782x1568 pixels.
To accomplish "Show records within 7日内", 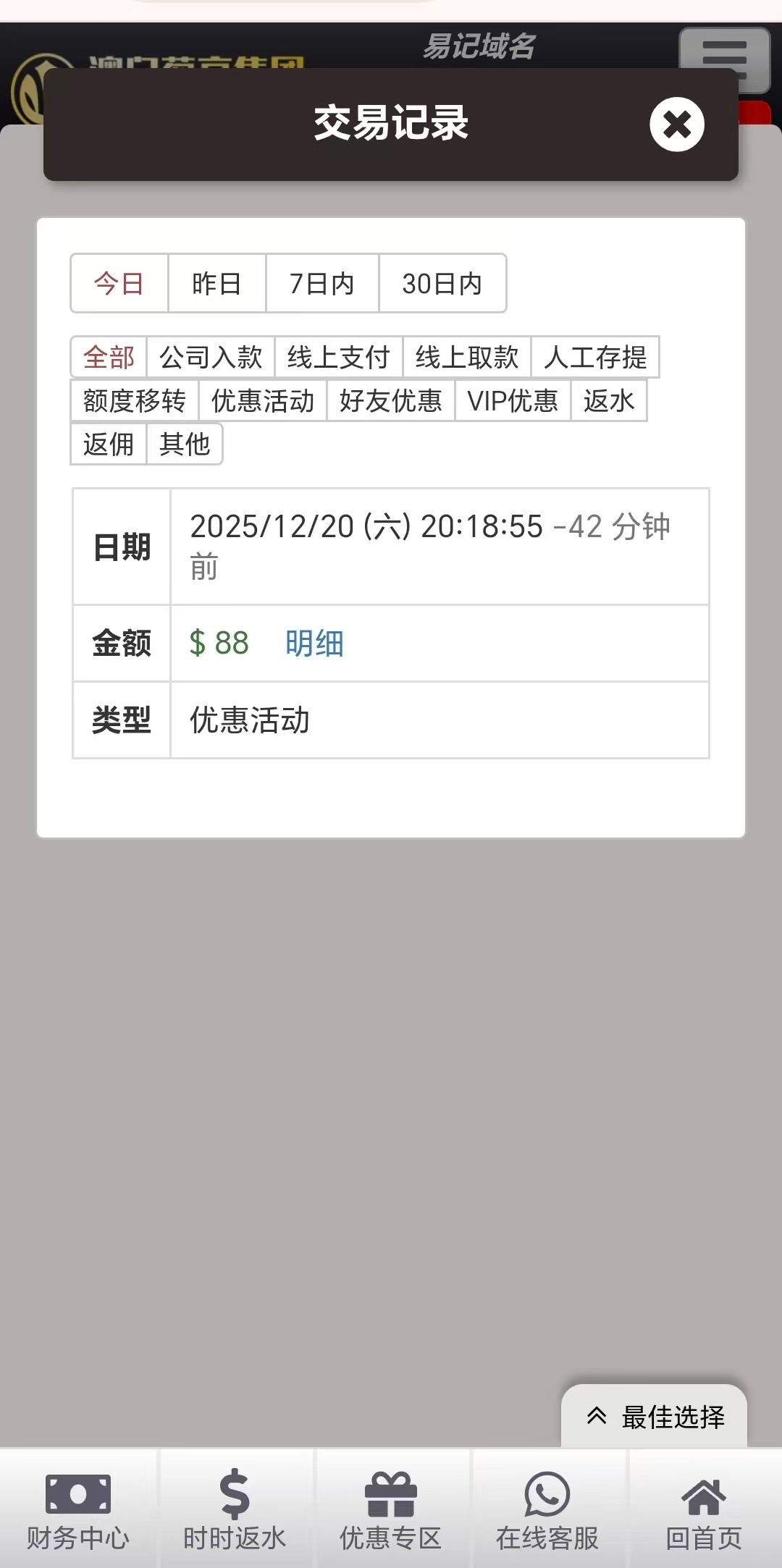I will [x=322, y=284].
